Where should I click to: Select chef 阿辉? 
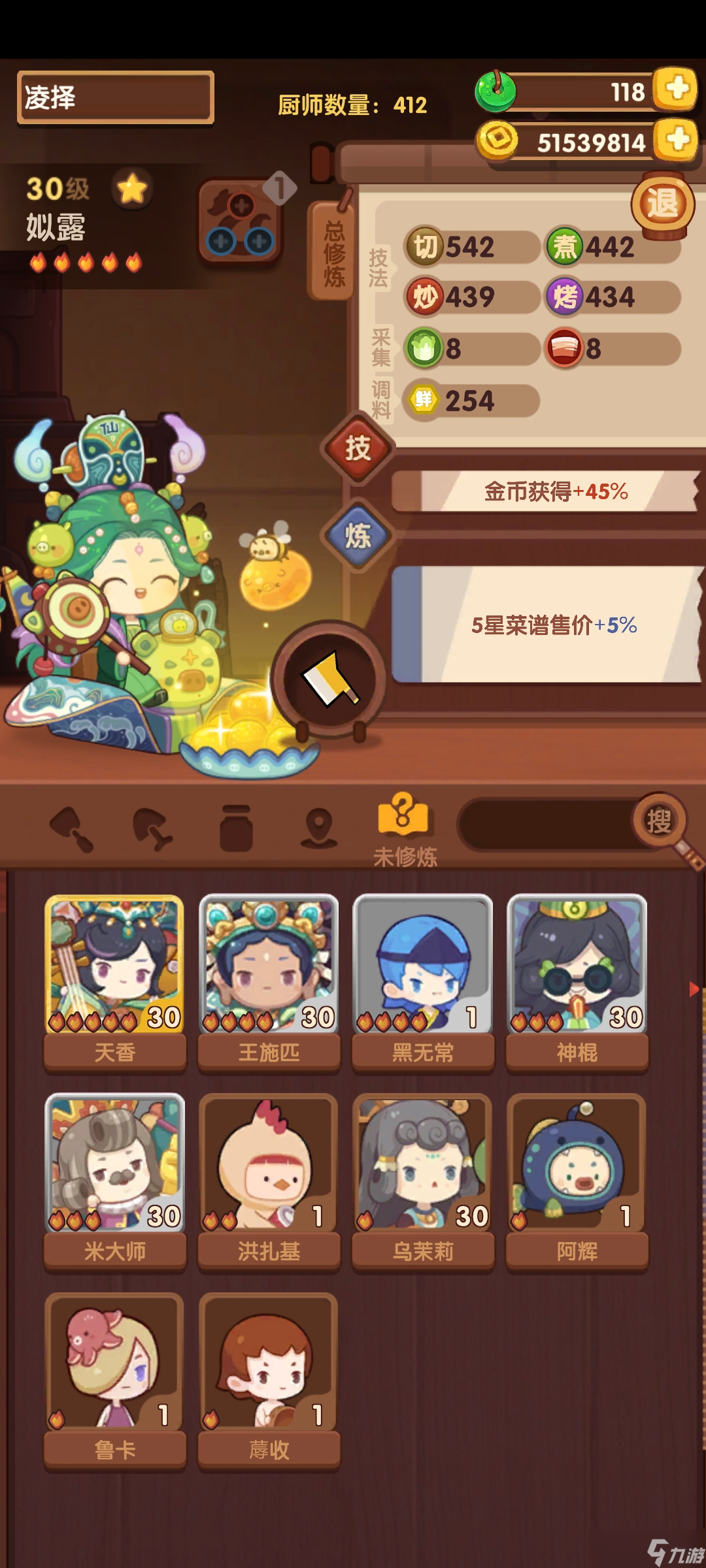click(x=577, y=1179)
